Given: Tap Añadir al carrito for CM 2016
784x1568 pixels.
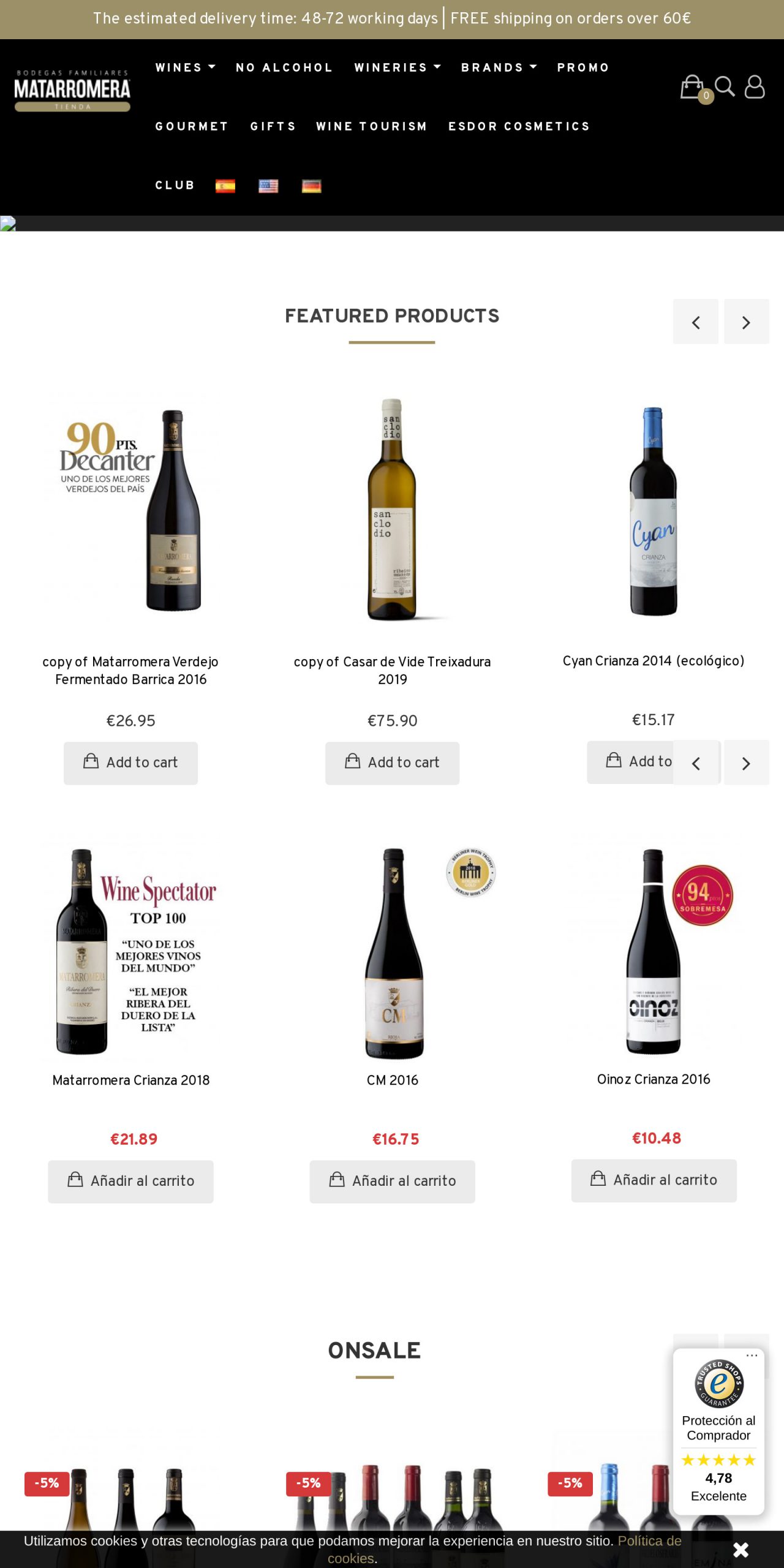Looking at the screenshot, I should pyautogui.click(x=392, y=1181).
